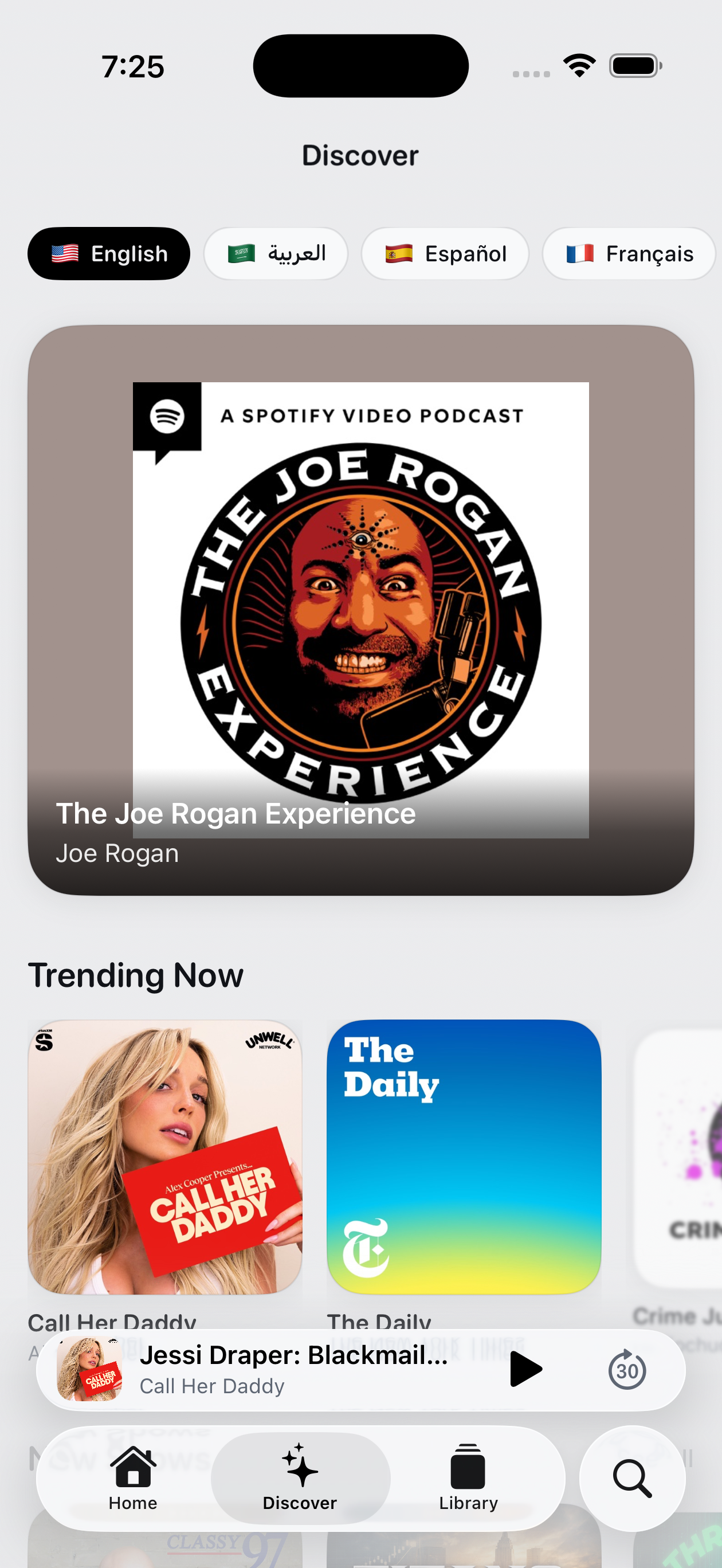
Task: Choose the Arabic language chip
Action: [x=276, y=254]
